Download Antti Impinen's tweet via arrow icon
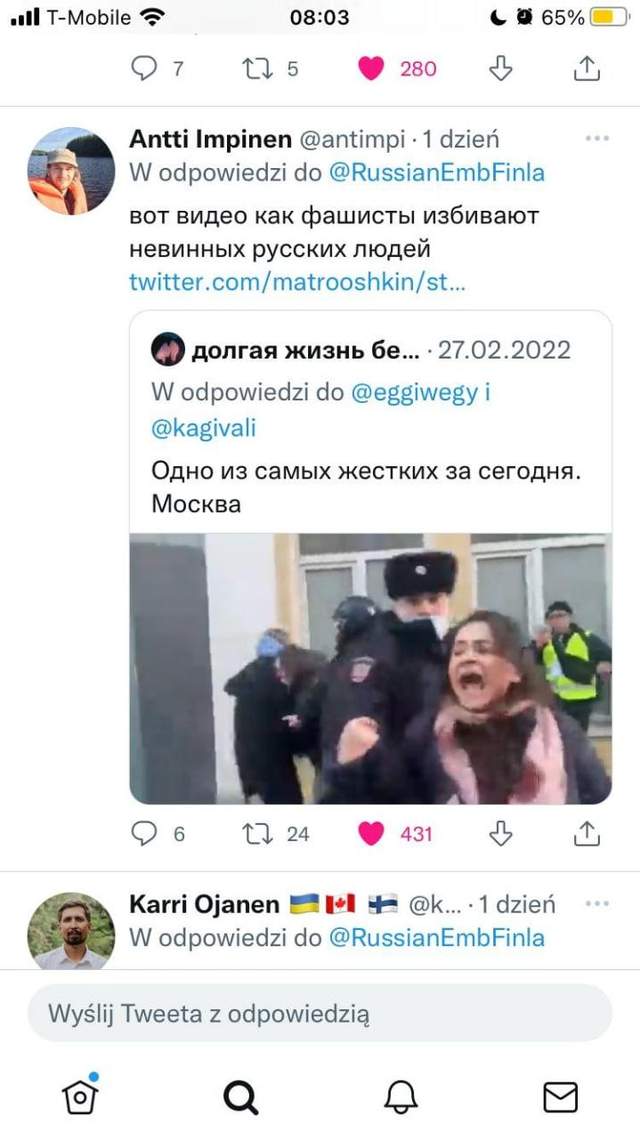Viewport: 640px width, 1139px height. pos(501,833)
